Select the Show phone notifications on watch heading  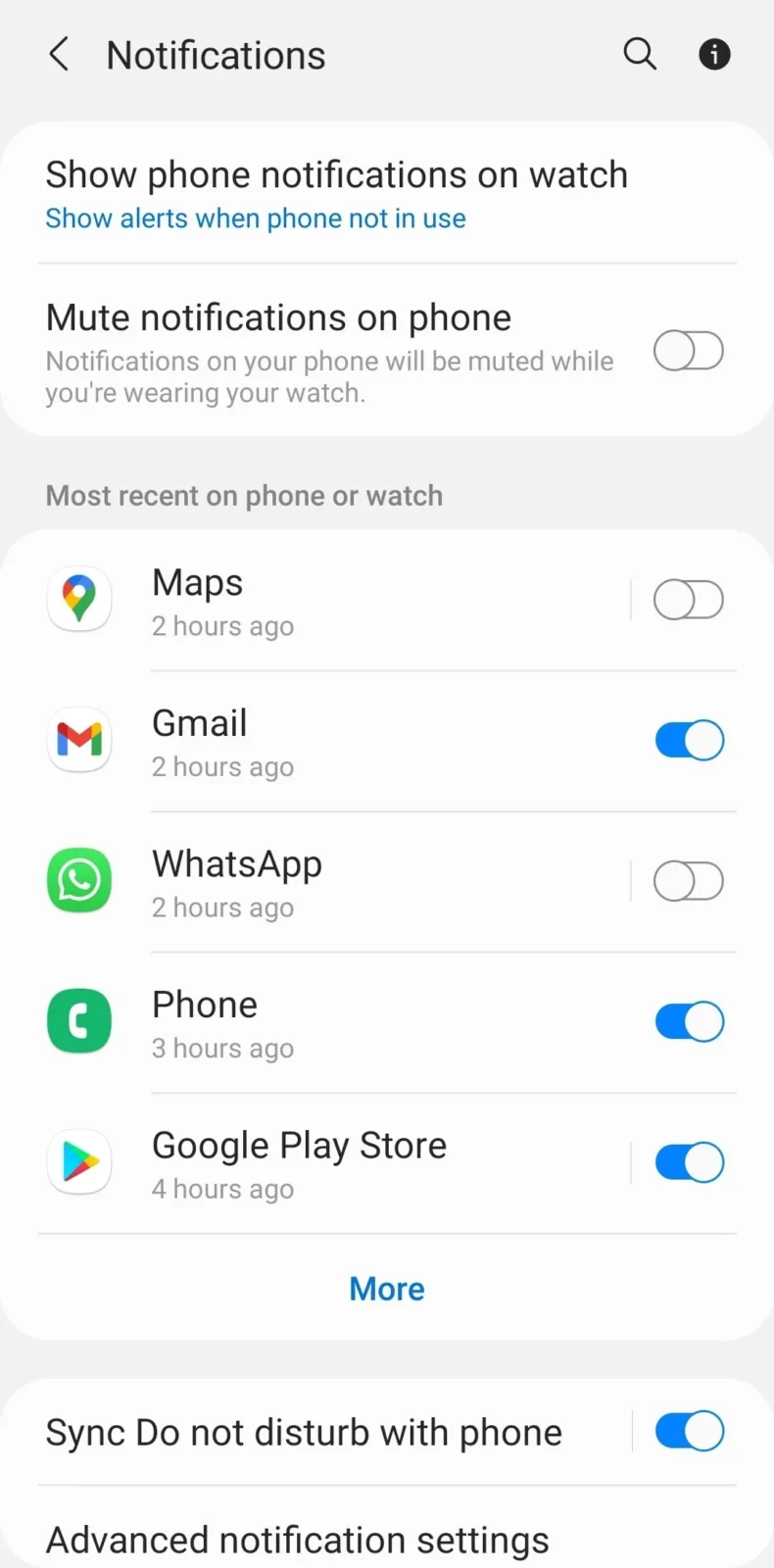tap(336, 173)
